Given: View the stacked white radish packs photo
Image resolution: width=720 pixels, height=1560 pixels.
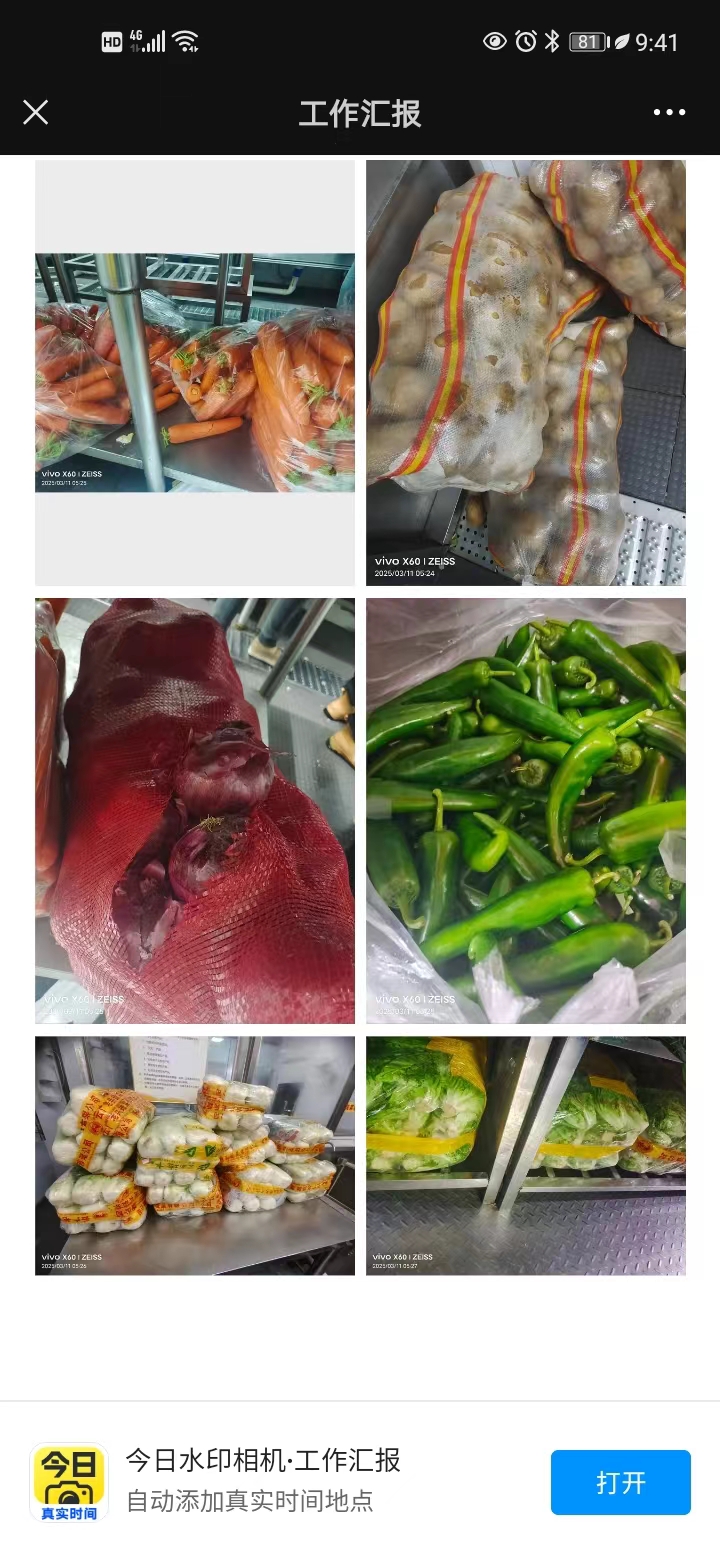Looking at the screenshot, I should 195,1155.
